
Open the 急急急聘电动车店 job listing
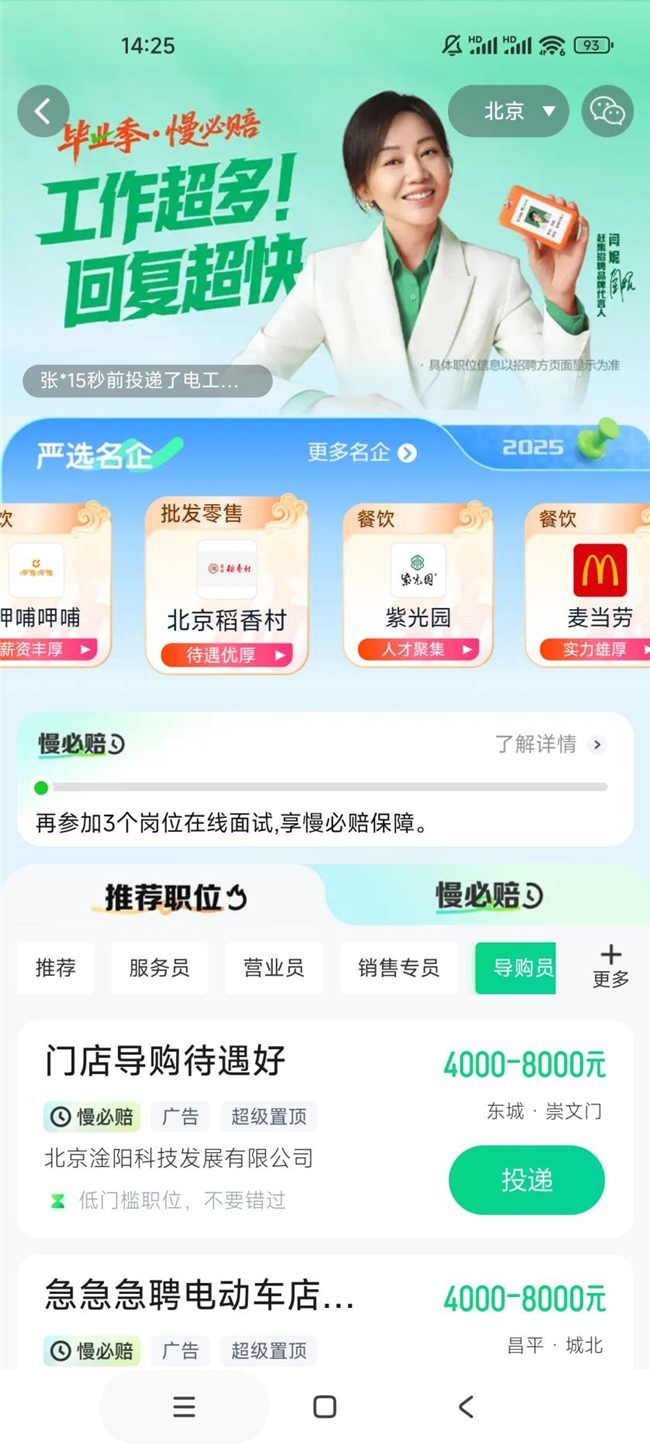(200, 1298)
